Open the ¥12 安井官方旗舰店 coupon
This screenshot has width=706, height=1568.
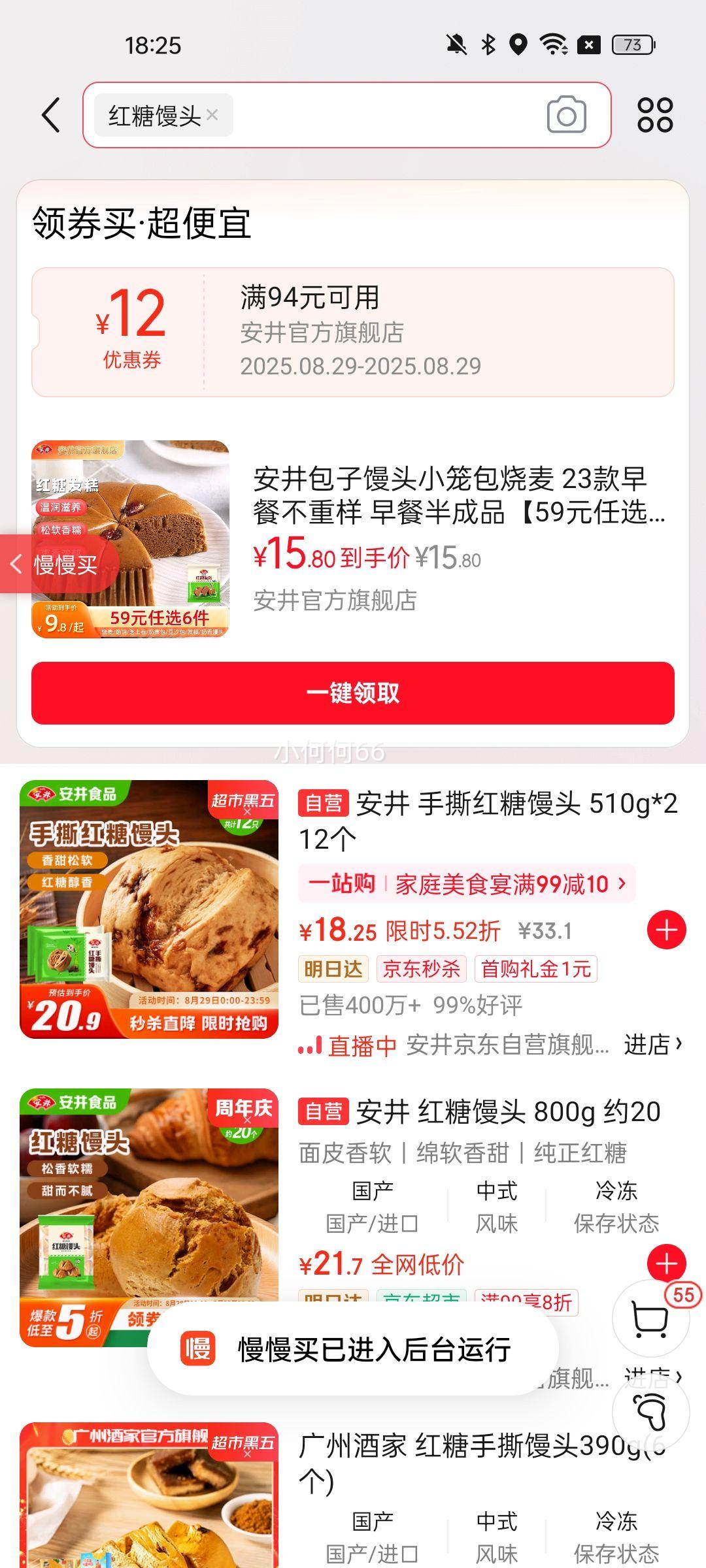[x=353, y=332]
